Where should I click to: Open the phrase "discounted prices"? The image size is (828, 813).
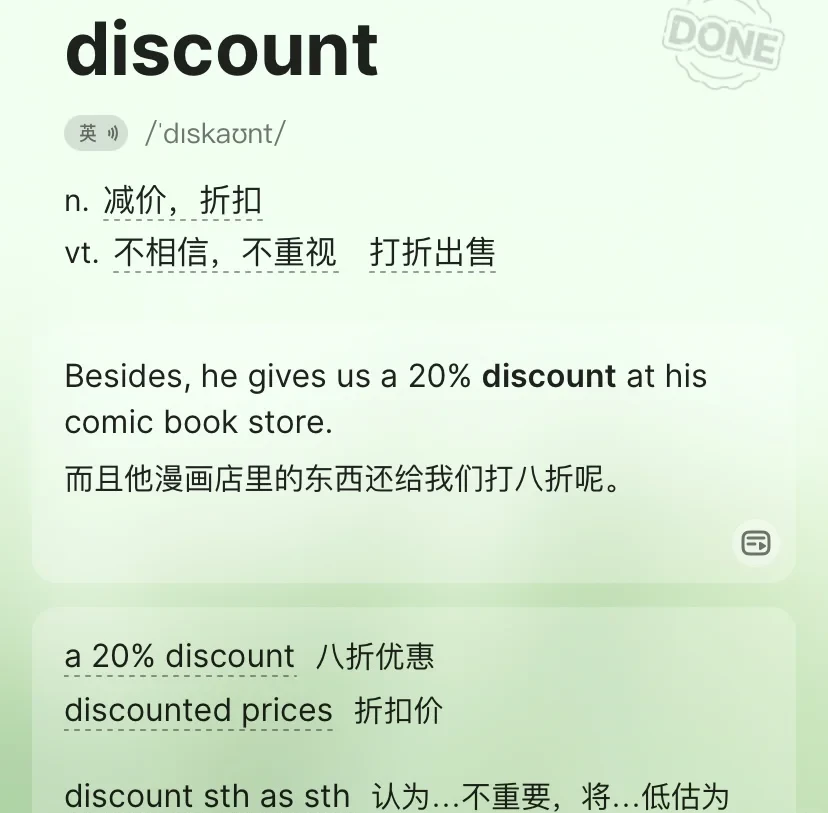tap(198, 711)
